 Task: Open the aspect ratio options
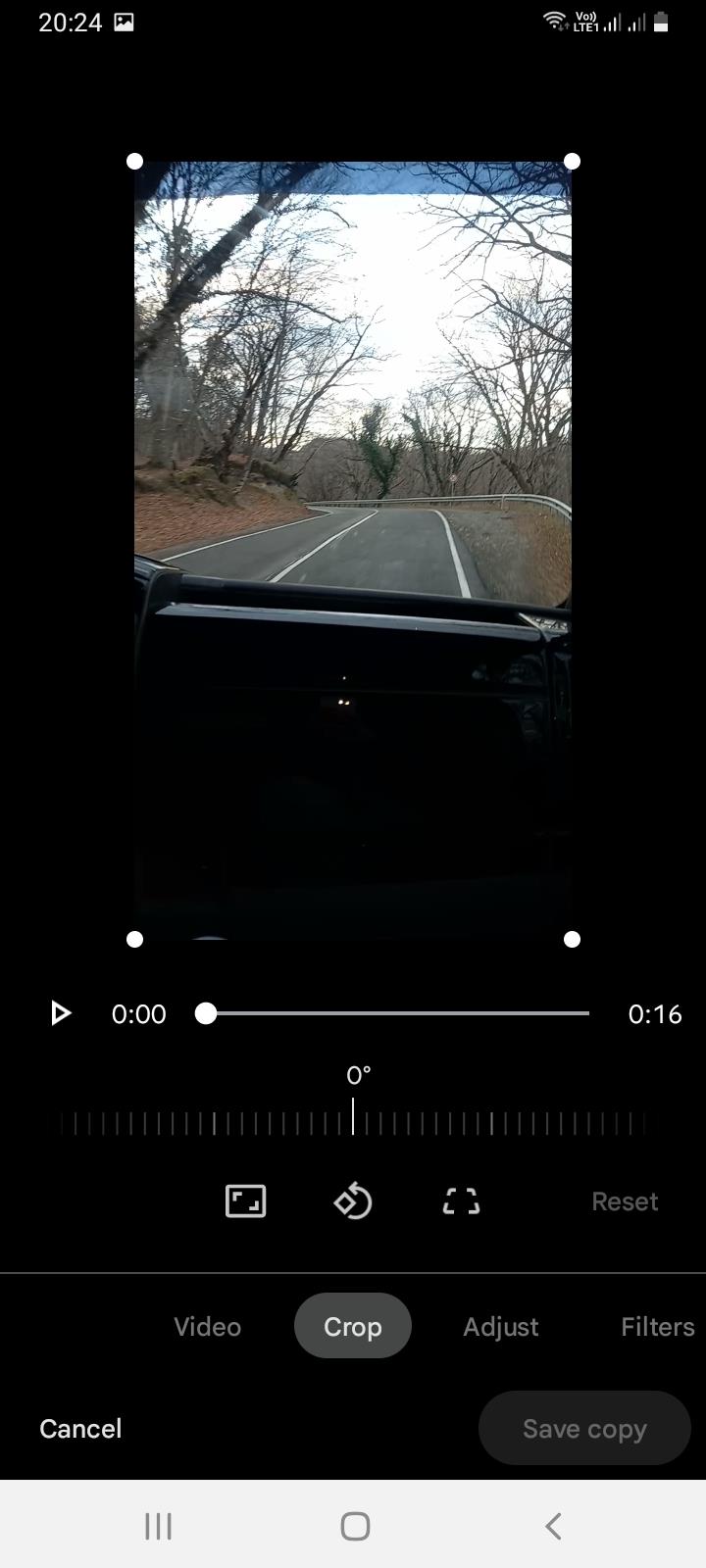point(245,1200)
